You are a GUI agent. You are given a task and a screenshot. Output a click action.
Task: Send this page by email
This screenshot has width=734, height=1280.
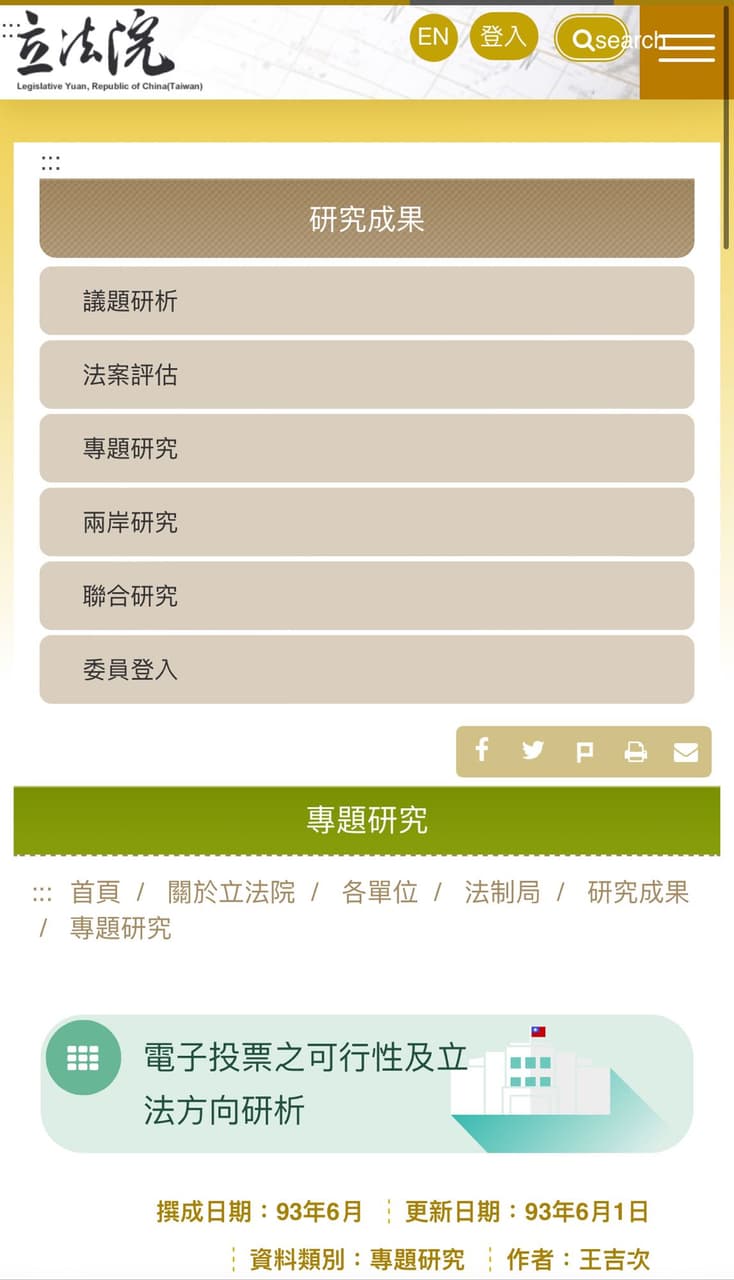tap(686, 752)
